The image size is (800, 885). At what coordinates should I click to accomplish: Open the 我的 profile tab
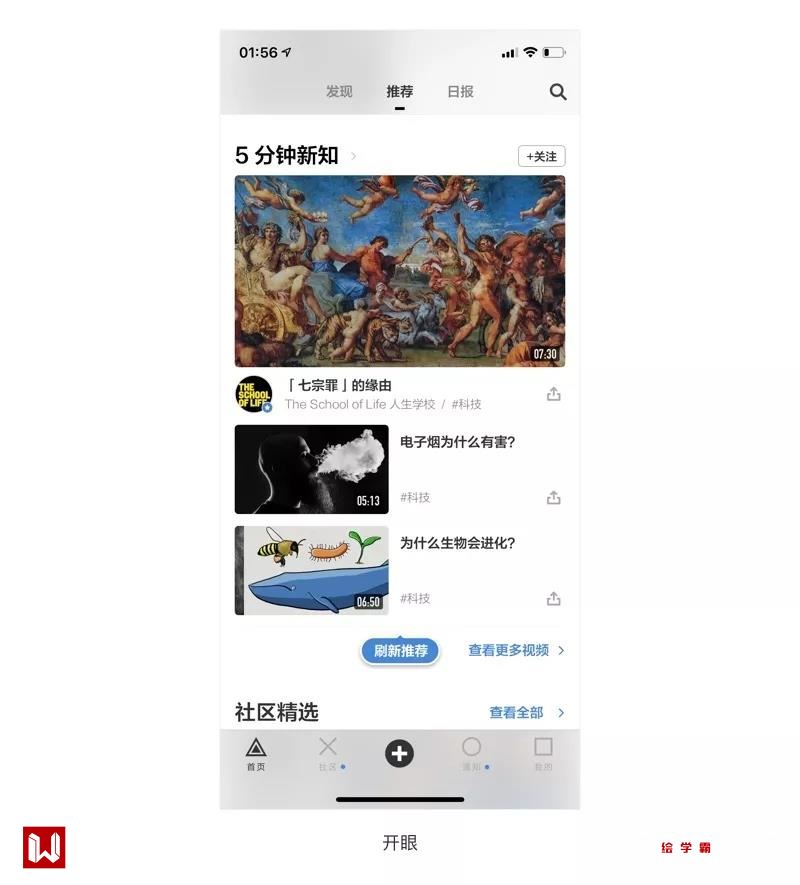543,754
